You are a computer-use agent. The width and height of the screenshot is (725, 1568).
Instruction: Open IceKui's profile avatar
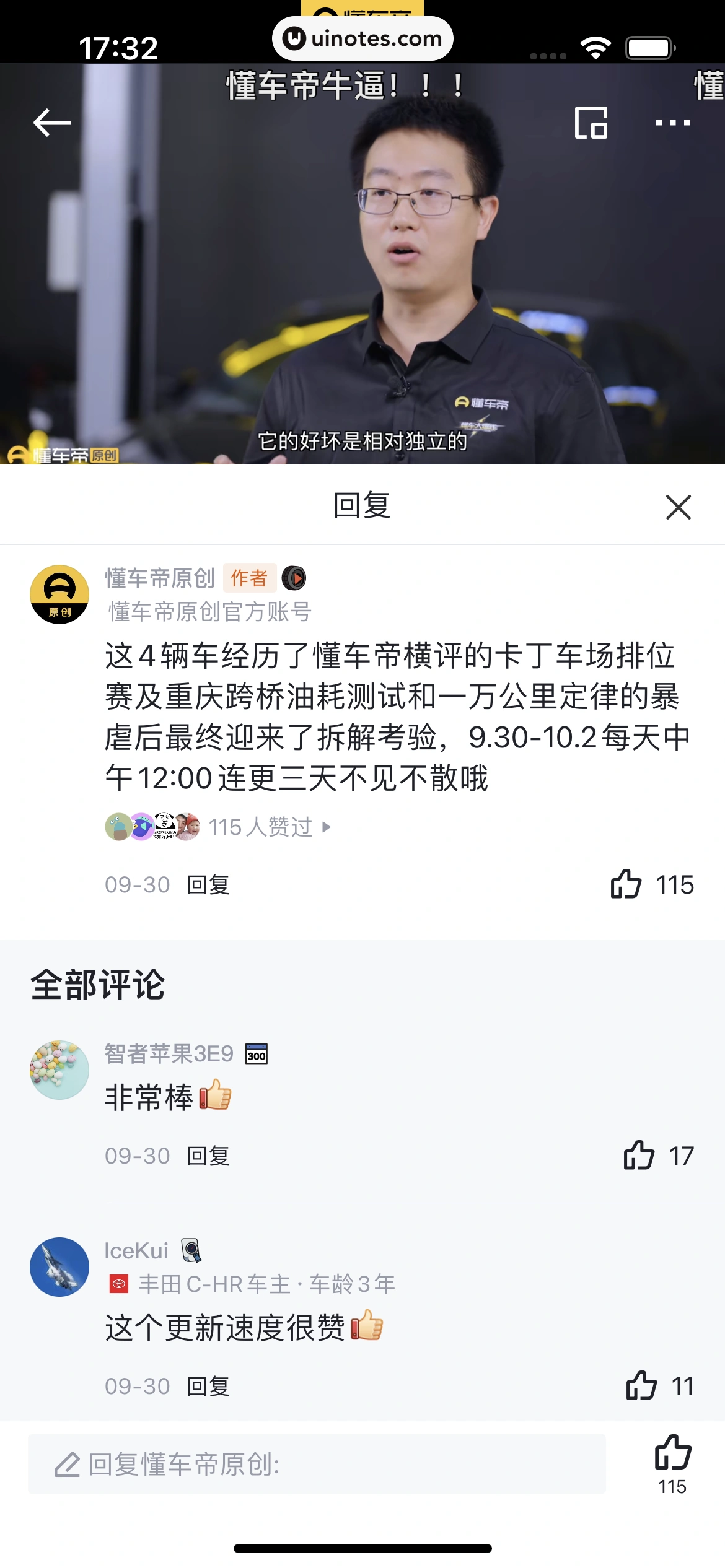click(x=59, y=1267)
